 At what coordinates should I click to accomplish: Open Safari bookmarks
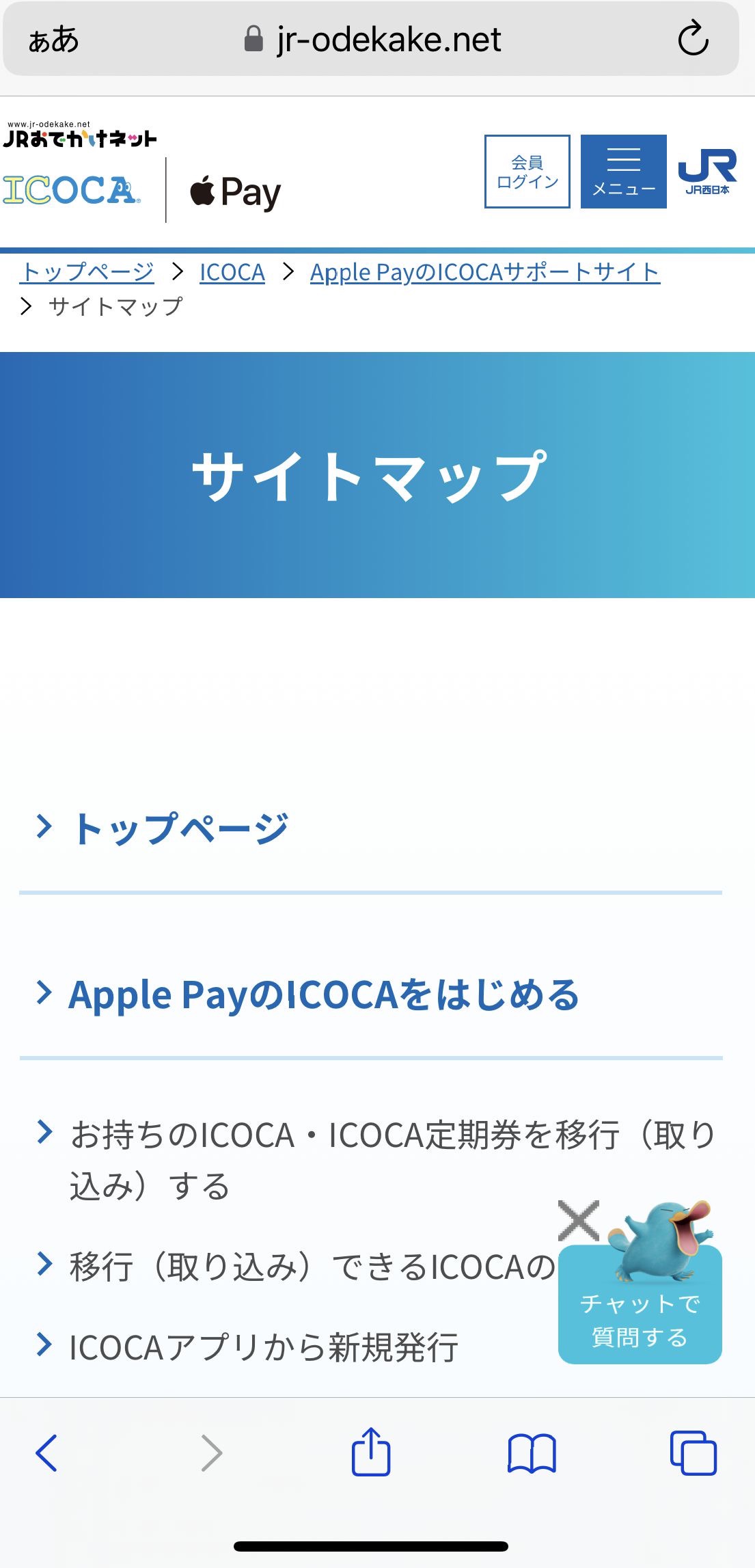pyautogui.click(x=532, y=1452)
